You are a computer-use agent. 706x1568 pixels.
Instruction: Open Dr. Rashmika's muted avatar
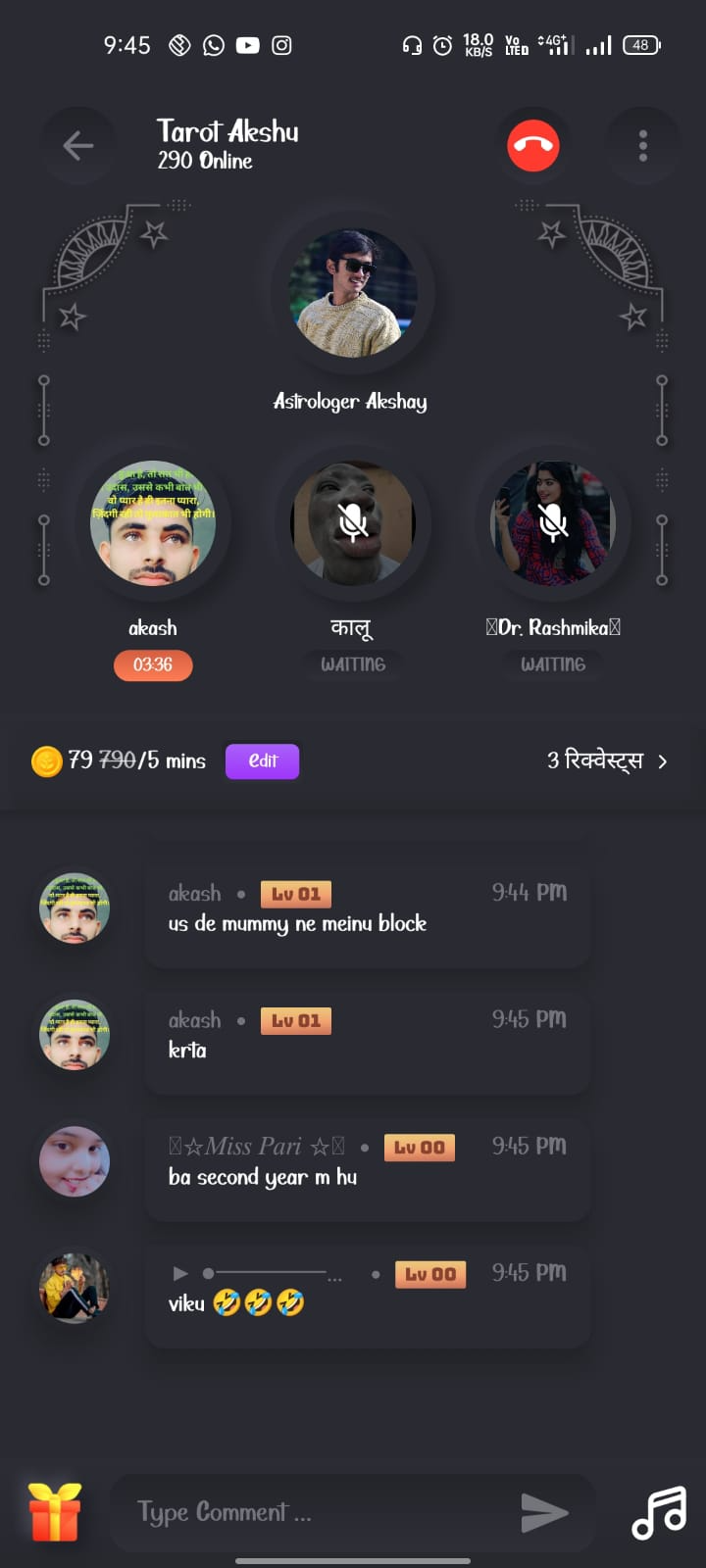tap(553, 523)
